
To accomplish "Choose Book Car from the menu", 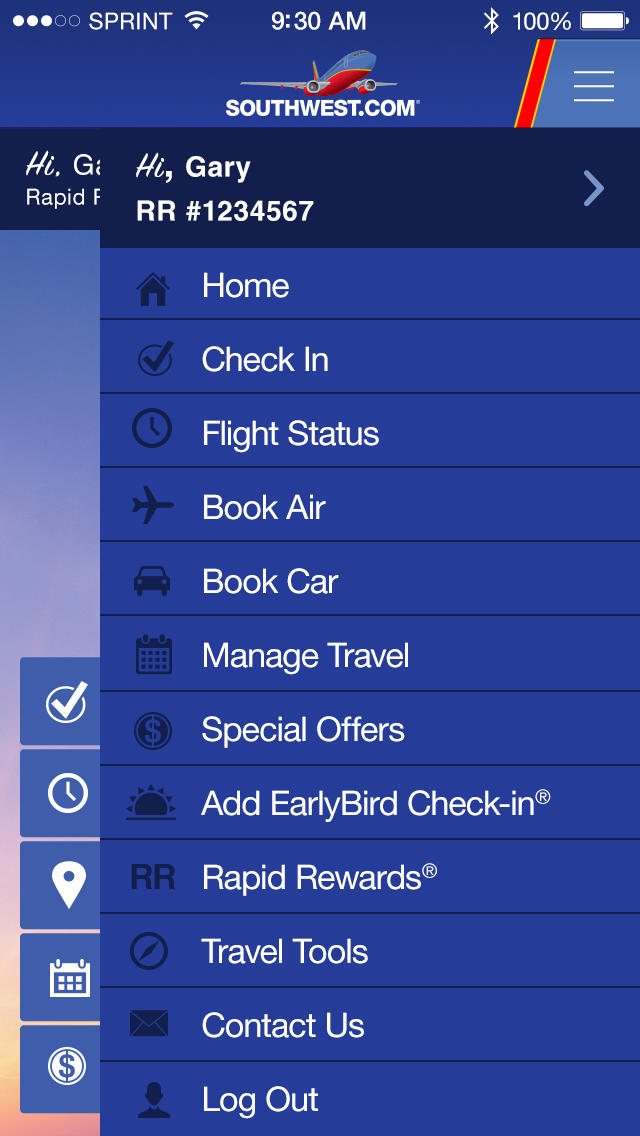I will (370, 582).
